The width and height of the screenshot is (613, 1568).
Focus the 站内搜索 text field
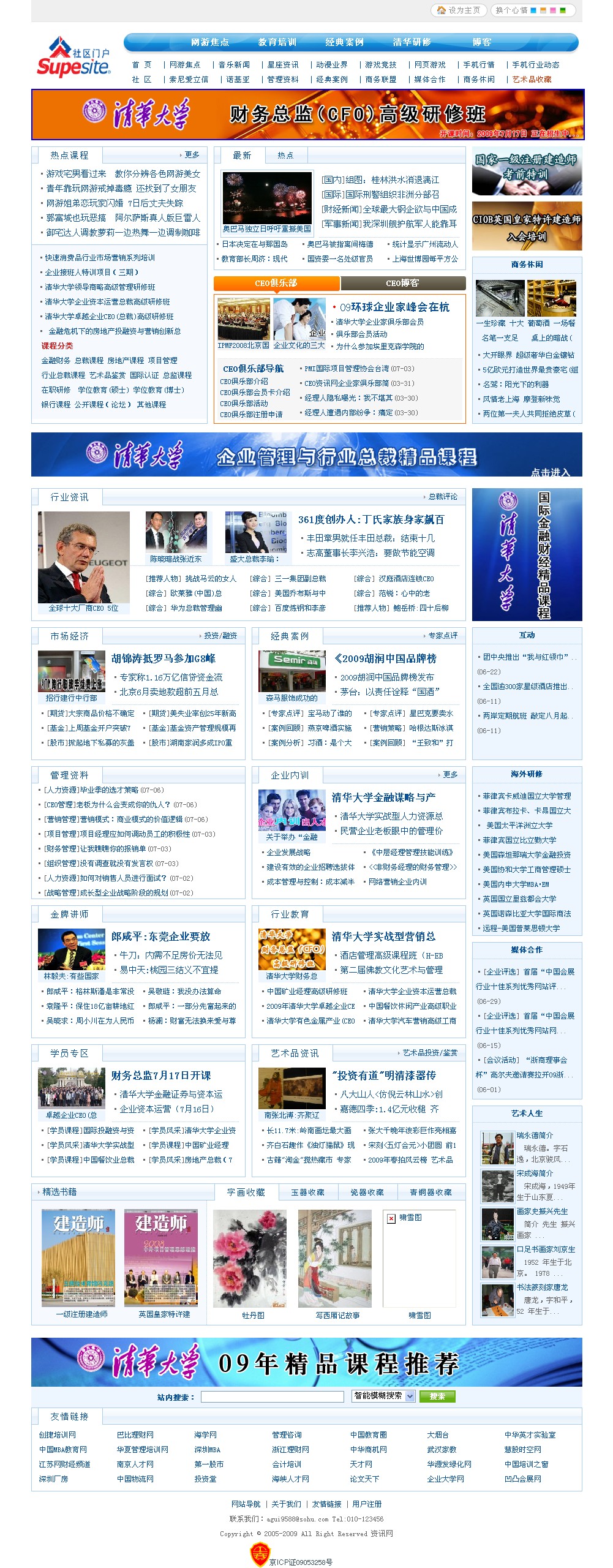tap(272, 1396)
